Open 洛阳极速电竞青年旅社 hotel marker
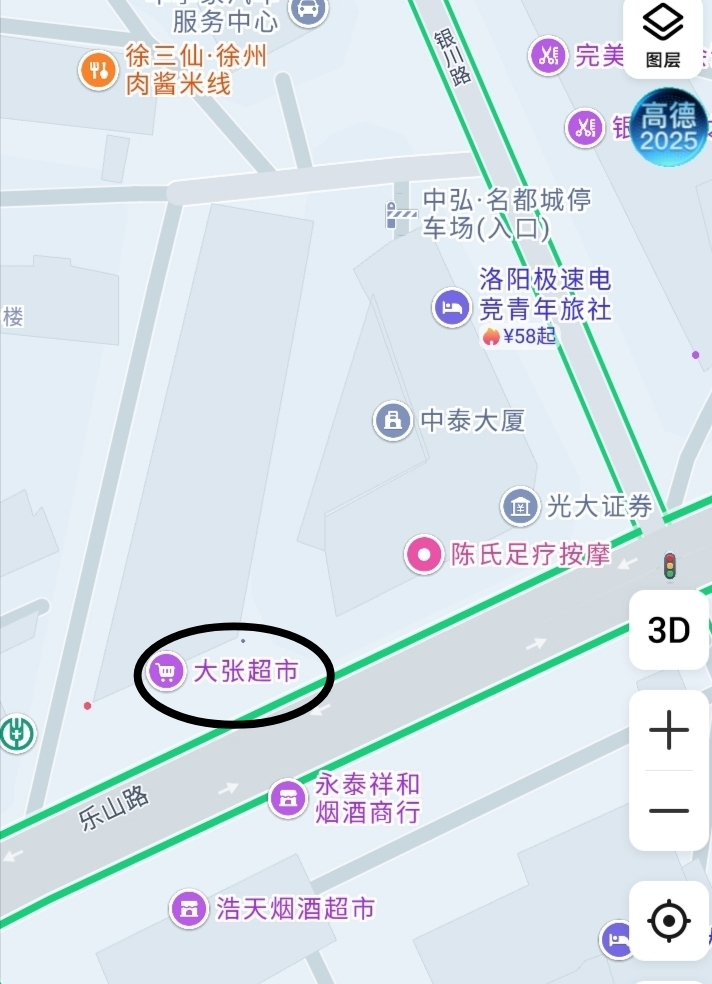712x984 pixels. pos(452,307)
